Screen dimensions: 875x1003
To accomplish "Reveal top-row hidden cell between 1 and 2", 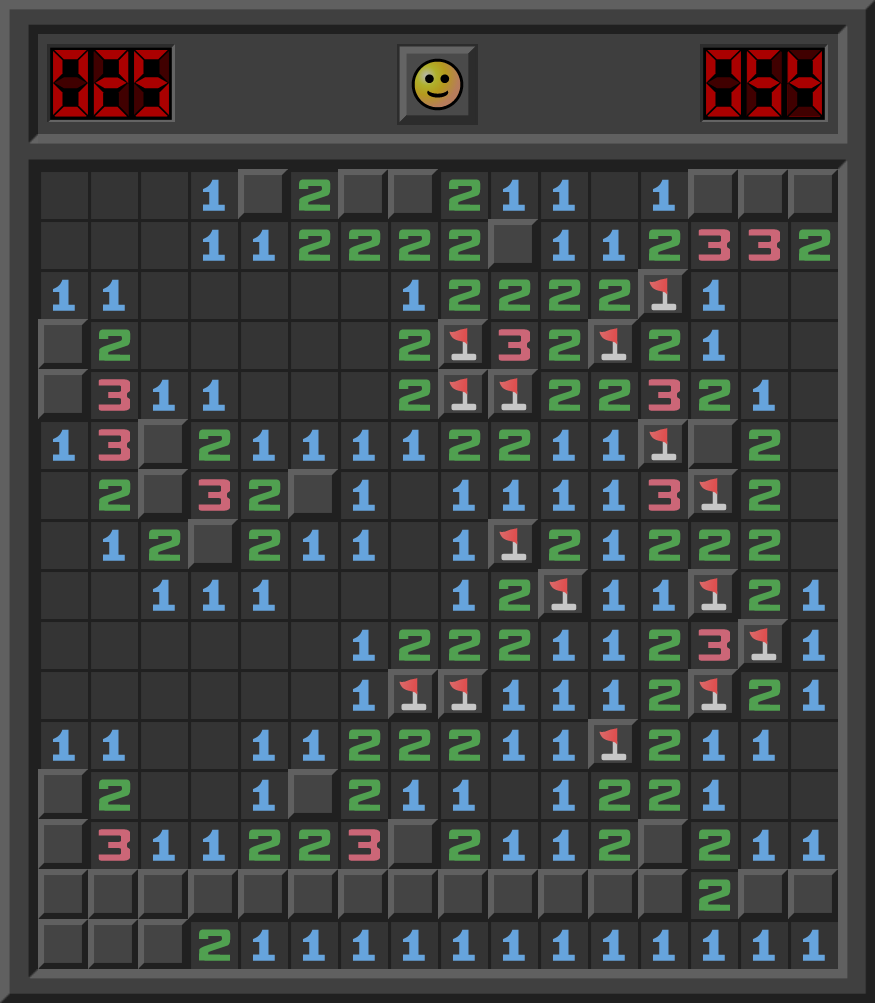I will pyautogui.click(x=263, y=194).
